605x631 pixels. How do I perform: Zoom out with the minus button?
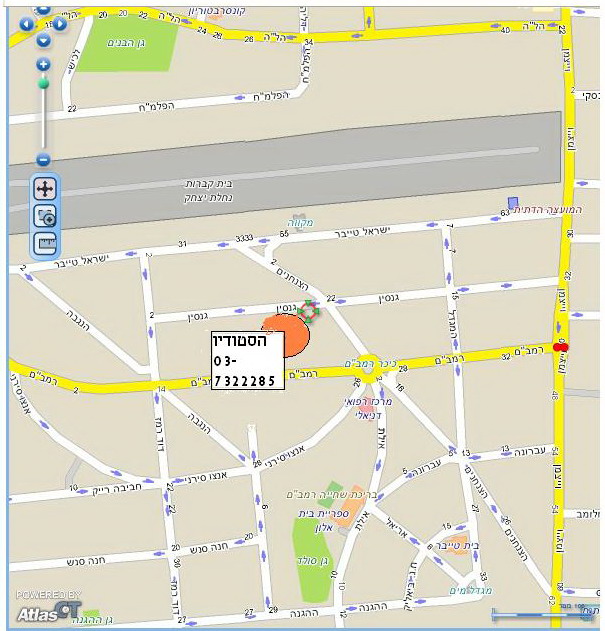[x=43, y=160]
